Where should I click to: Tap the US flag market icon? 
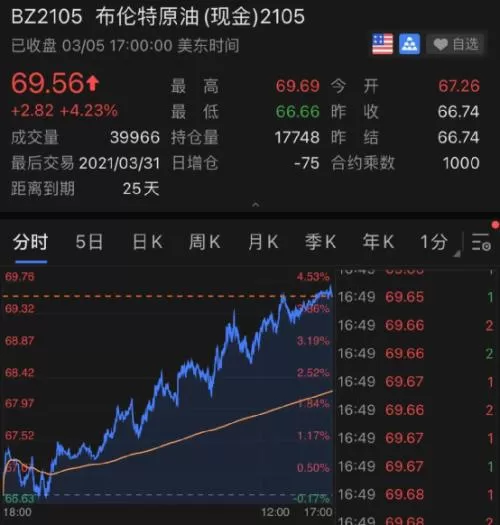(382, 44)
